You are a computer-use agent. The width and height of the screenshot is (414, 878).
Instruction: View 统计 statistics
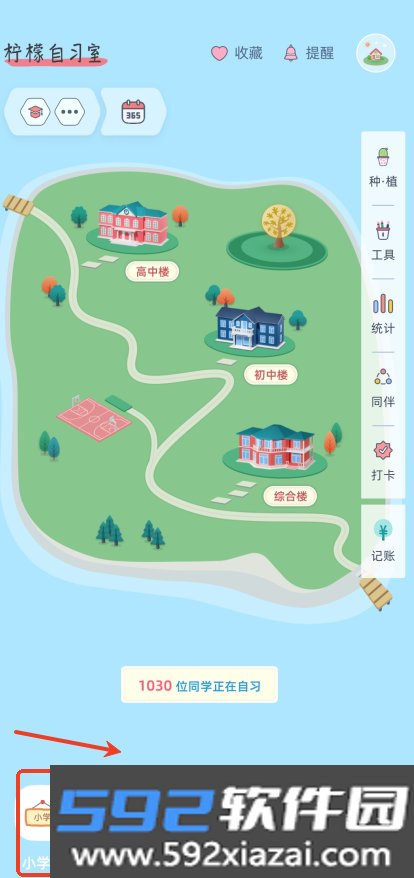(383, 314)
